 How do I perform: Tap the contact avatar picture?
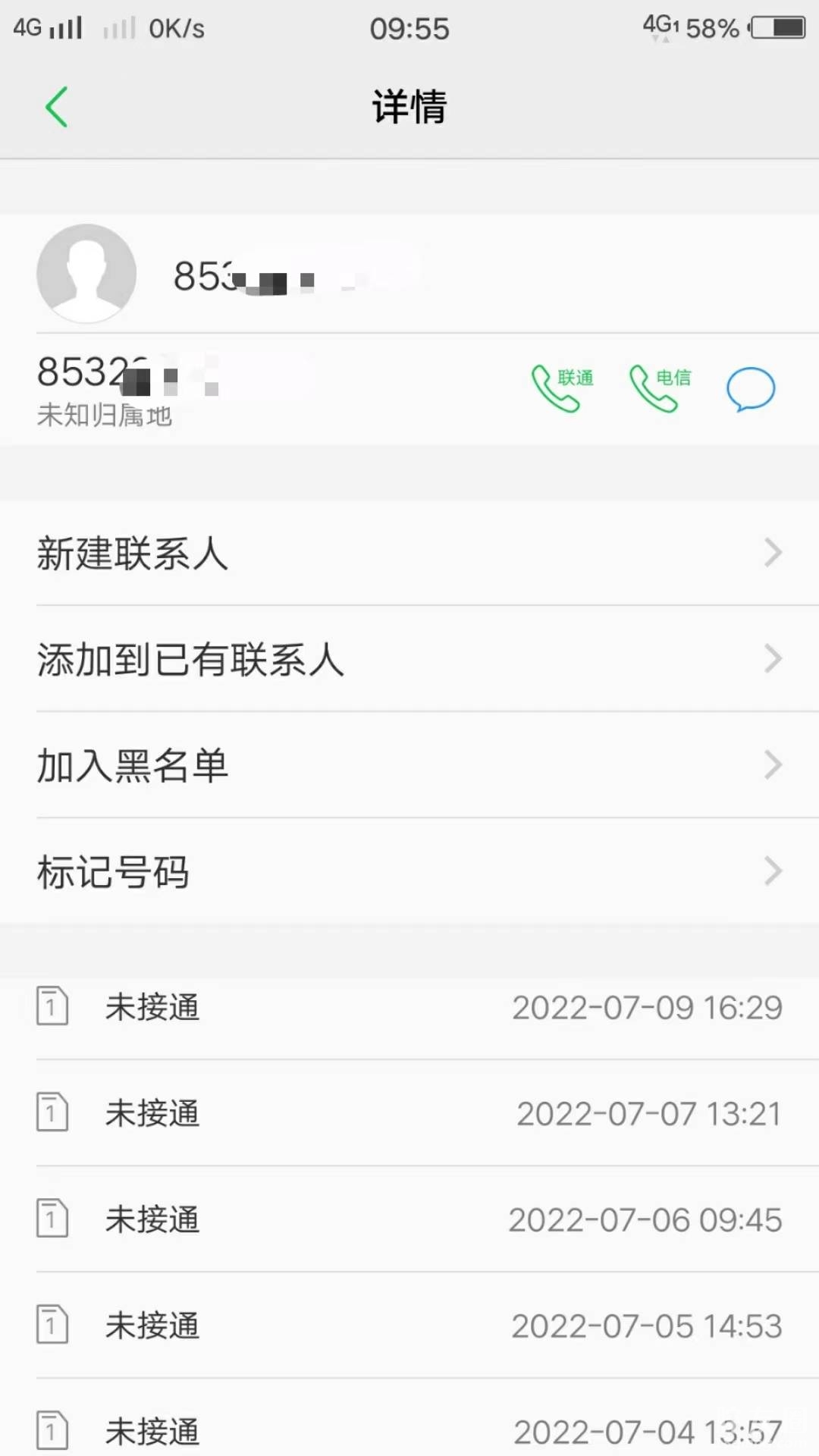point(86,273)
